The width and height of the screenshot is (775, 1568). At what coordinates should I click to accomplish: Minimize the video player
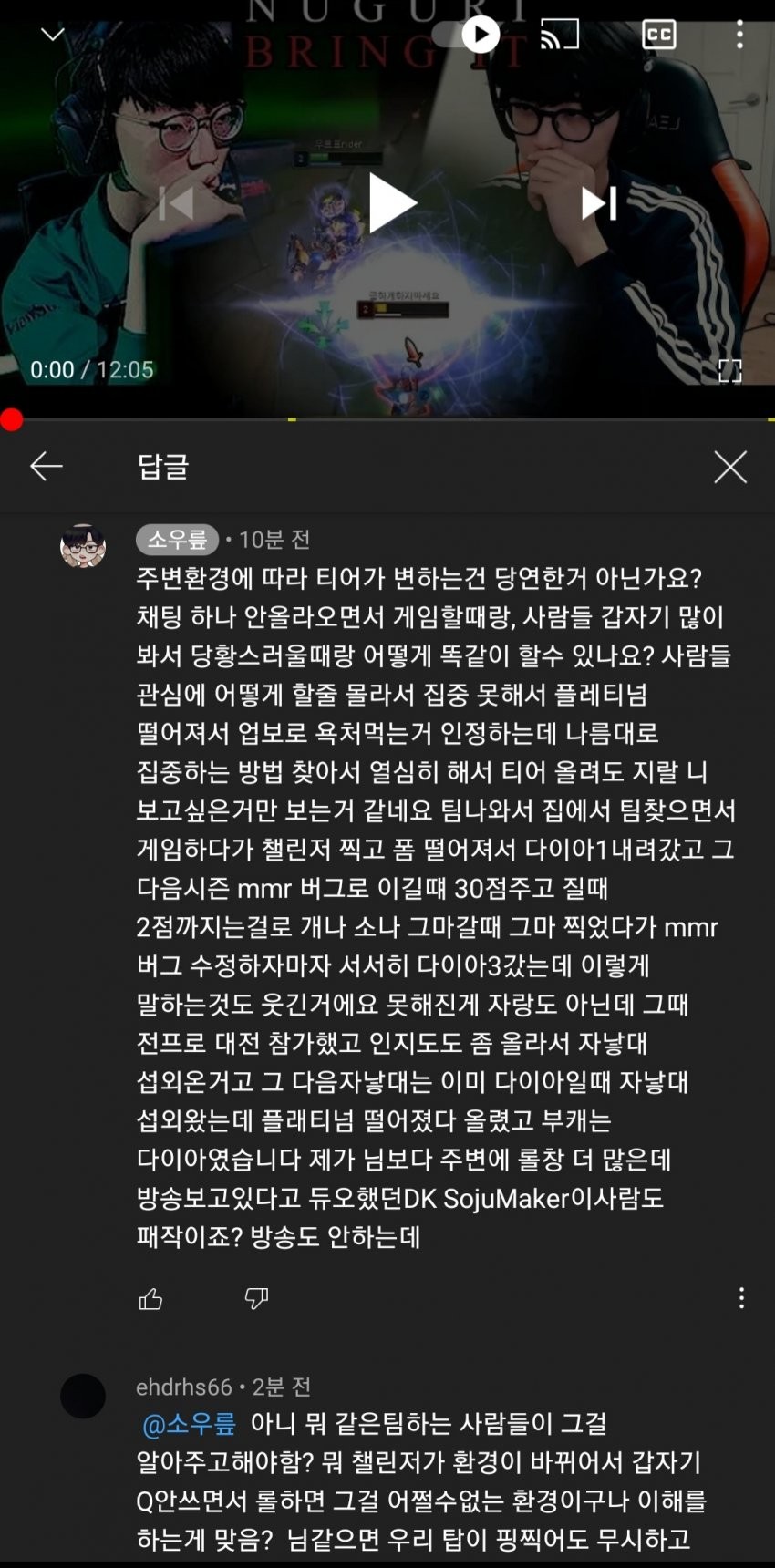point(53,35)
